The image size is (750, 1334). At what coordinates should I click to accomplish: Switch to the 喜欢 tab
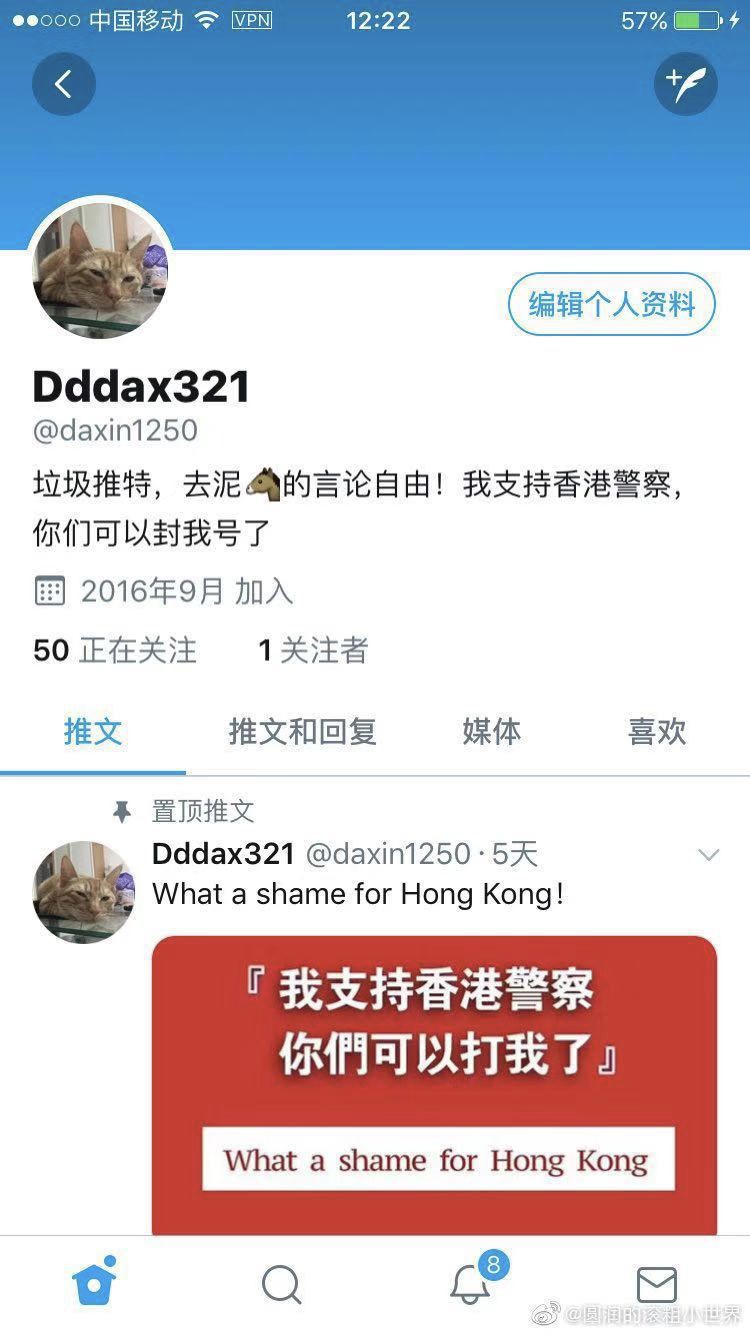(x=657, y=732)
